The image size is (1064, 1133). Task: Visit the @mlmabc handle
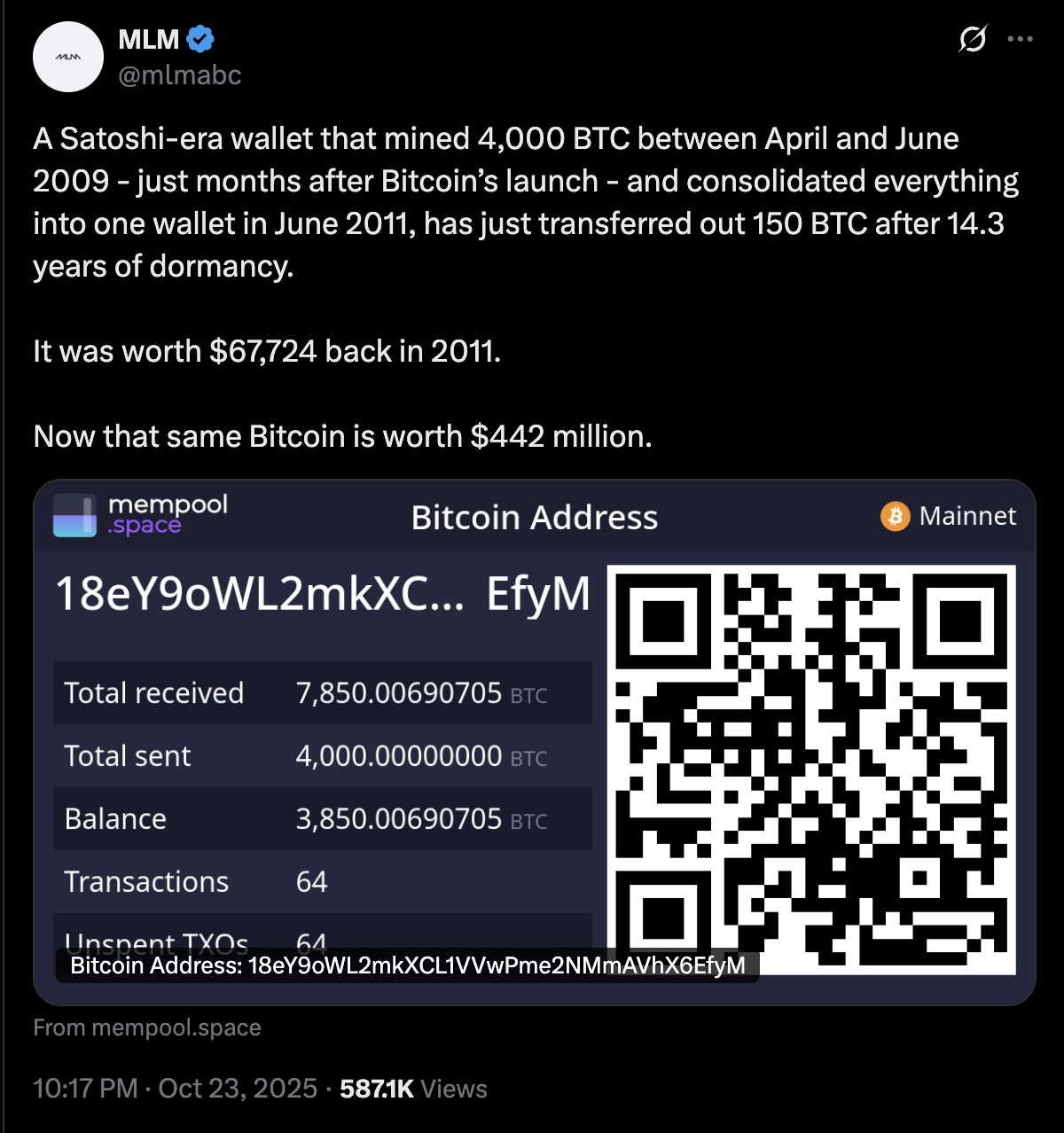pyautogui.click(x=180, y=75)
